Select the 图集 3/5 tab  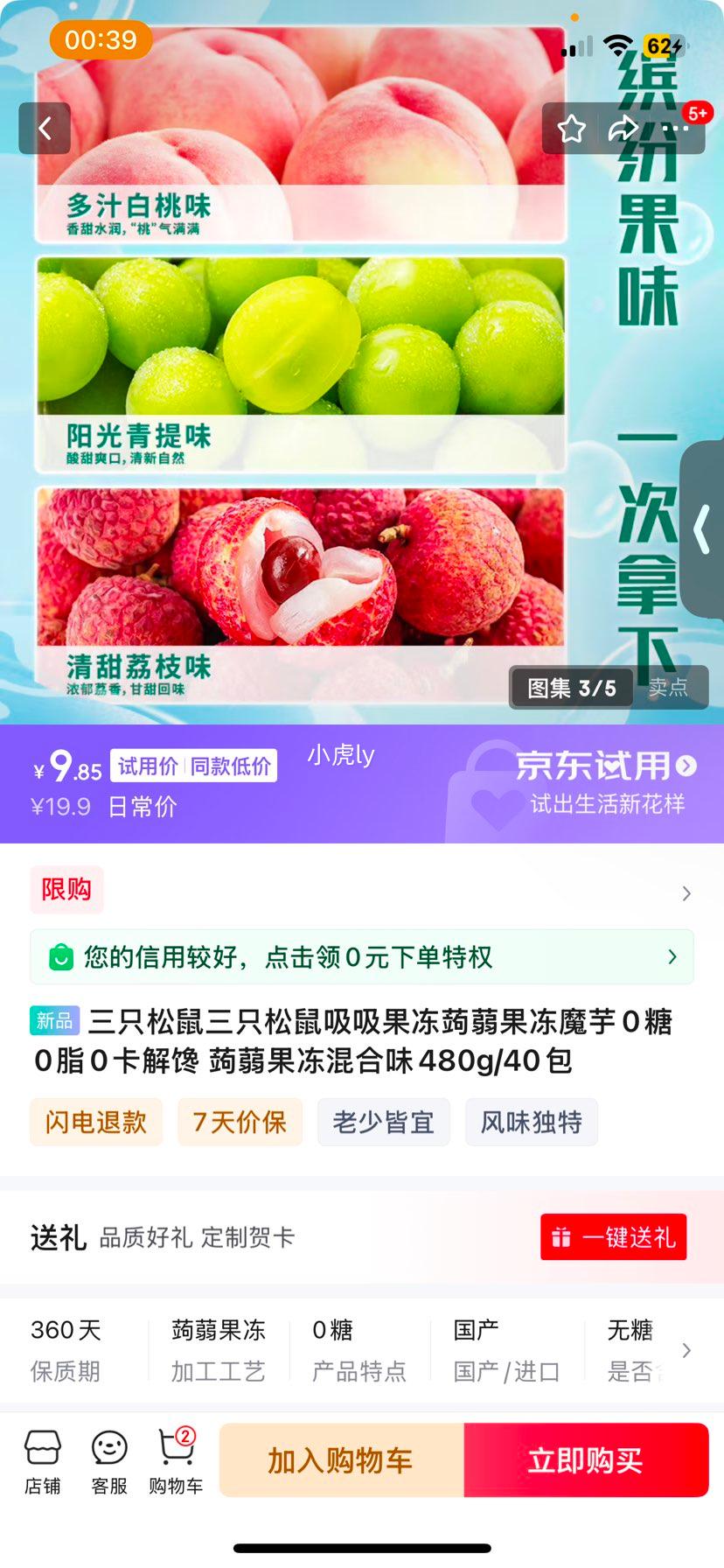[x=571, y=688]
